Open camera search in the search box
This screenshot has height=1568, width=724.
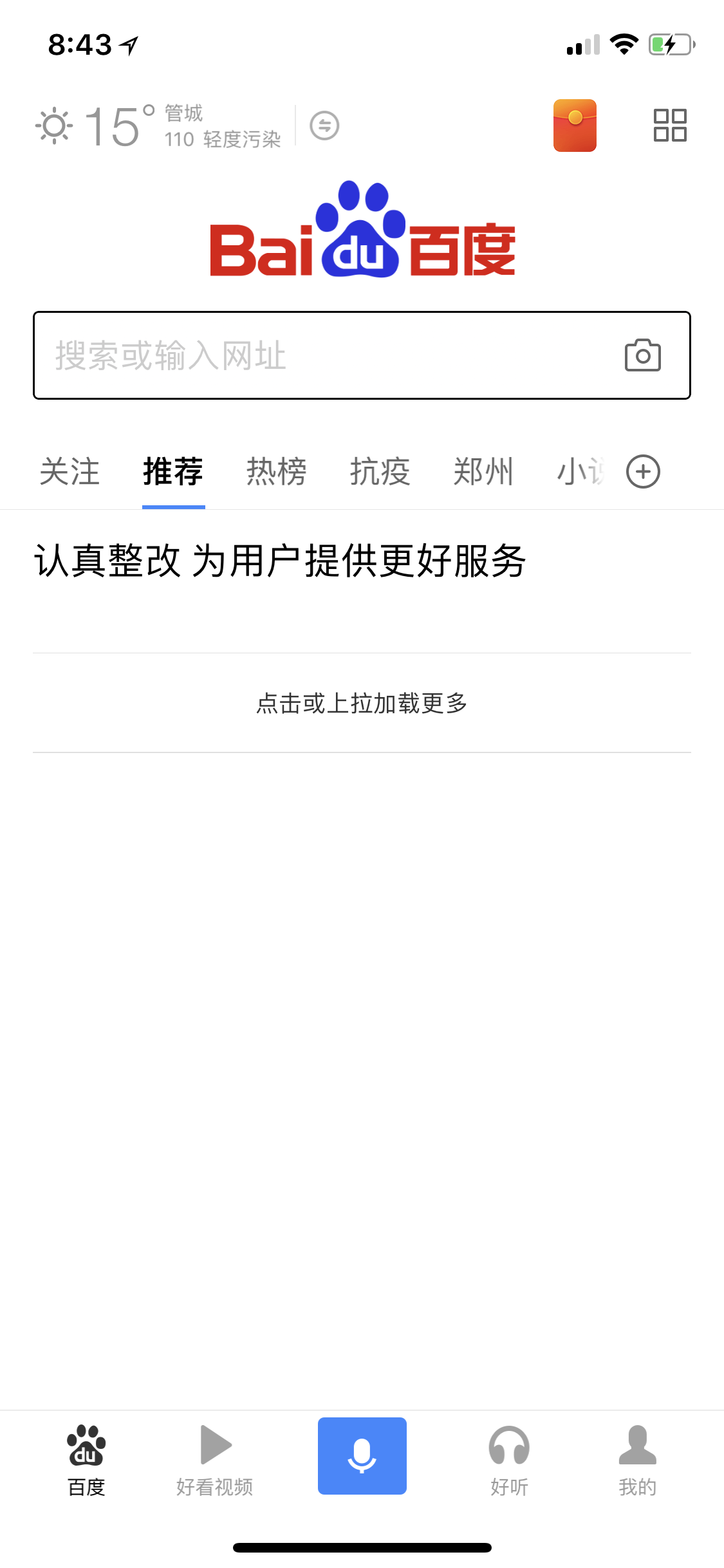click(x=642, y=355)
